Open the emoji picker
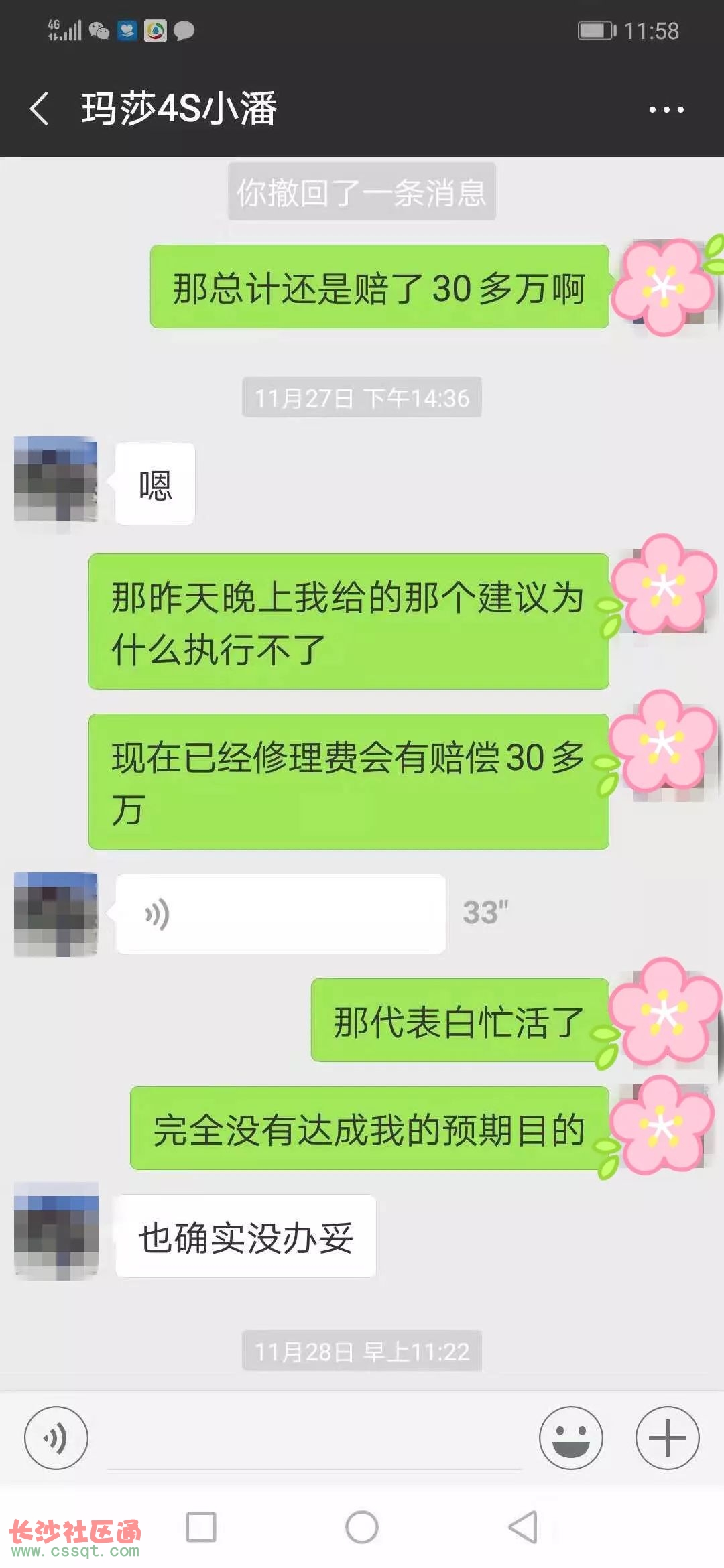 tap(571, 1437)
